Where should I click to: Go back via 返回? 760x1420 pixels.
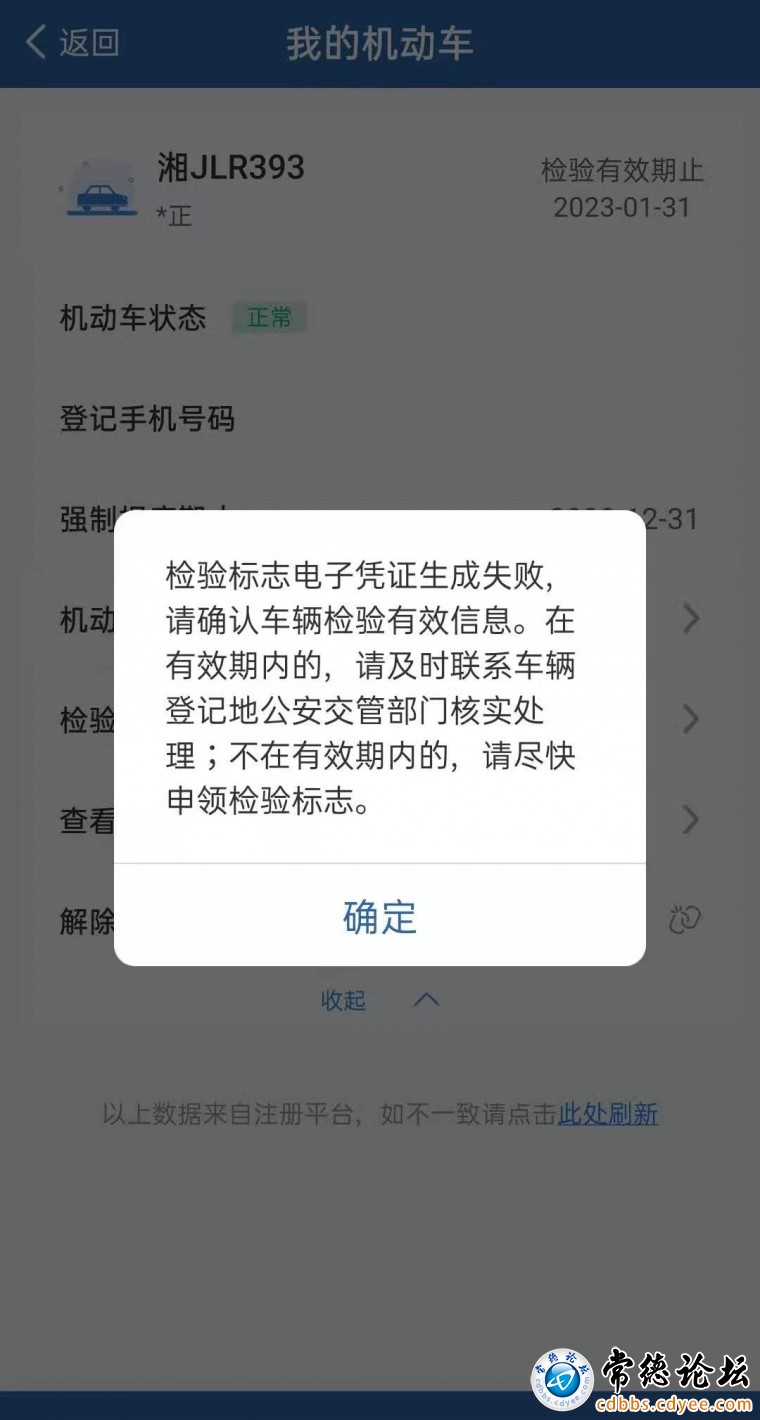point(72,43)
